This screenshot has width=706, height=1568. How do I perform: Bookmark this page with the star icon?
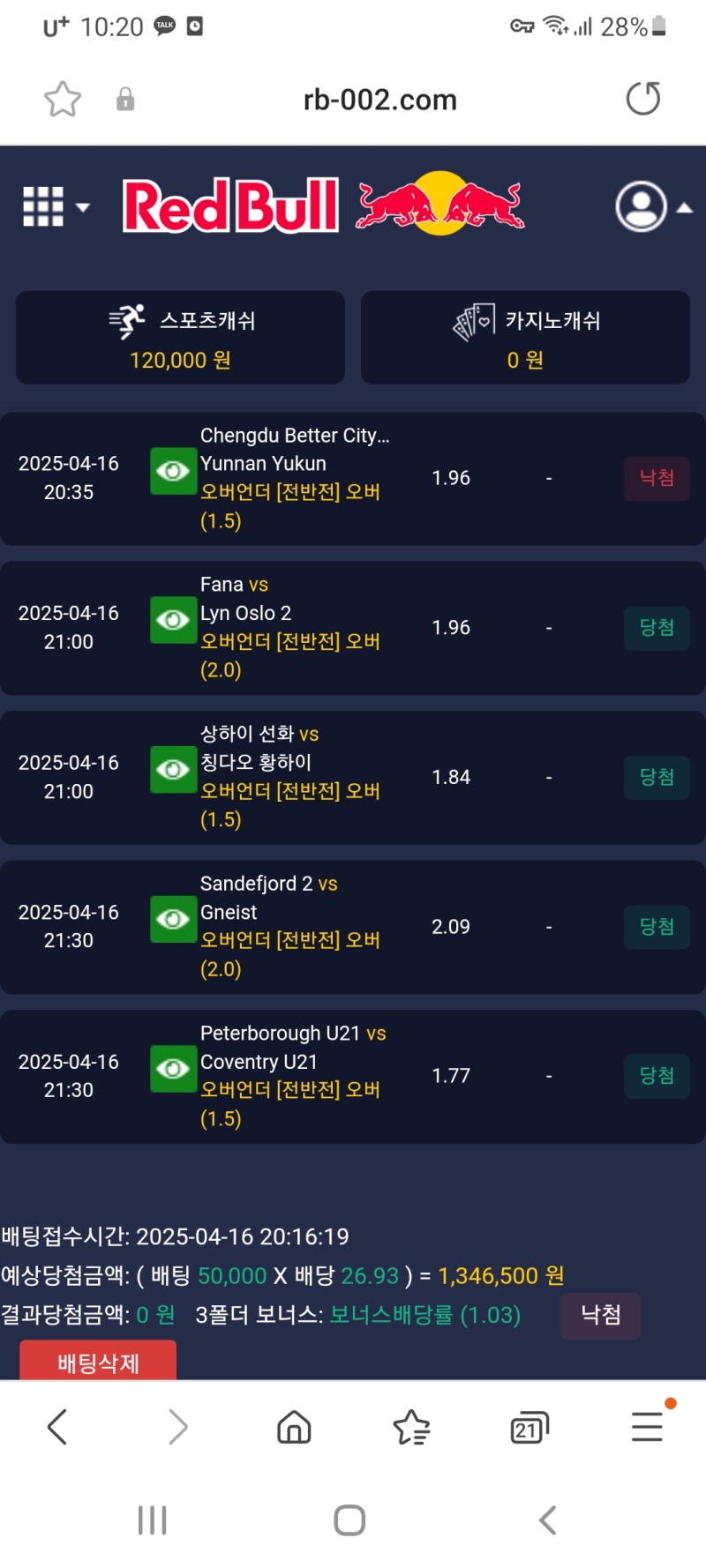(x=63, y=99)
